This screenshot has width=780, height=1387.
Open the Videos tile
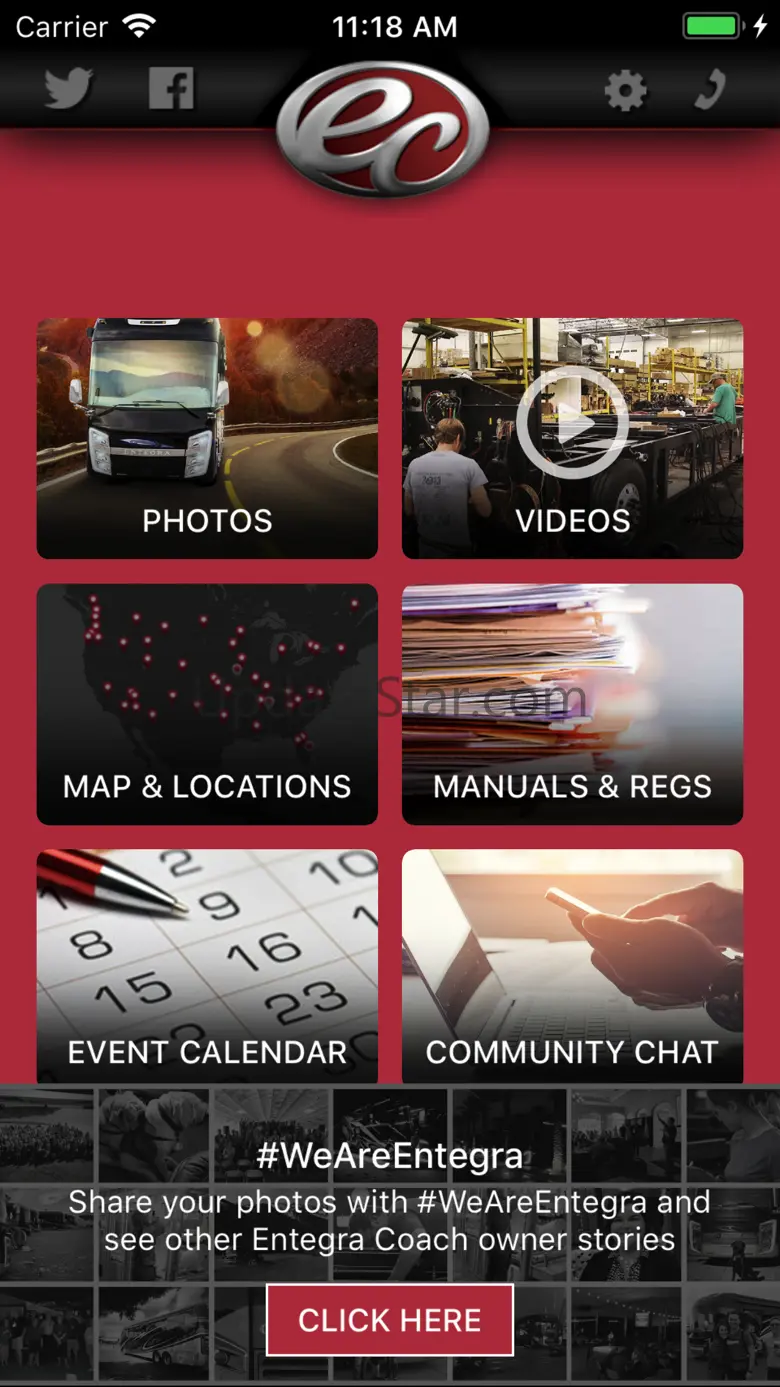click(572, 438)
